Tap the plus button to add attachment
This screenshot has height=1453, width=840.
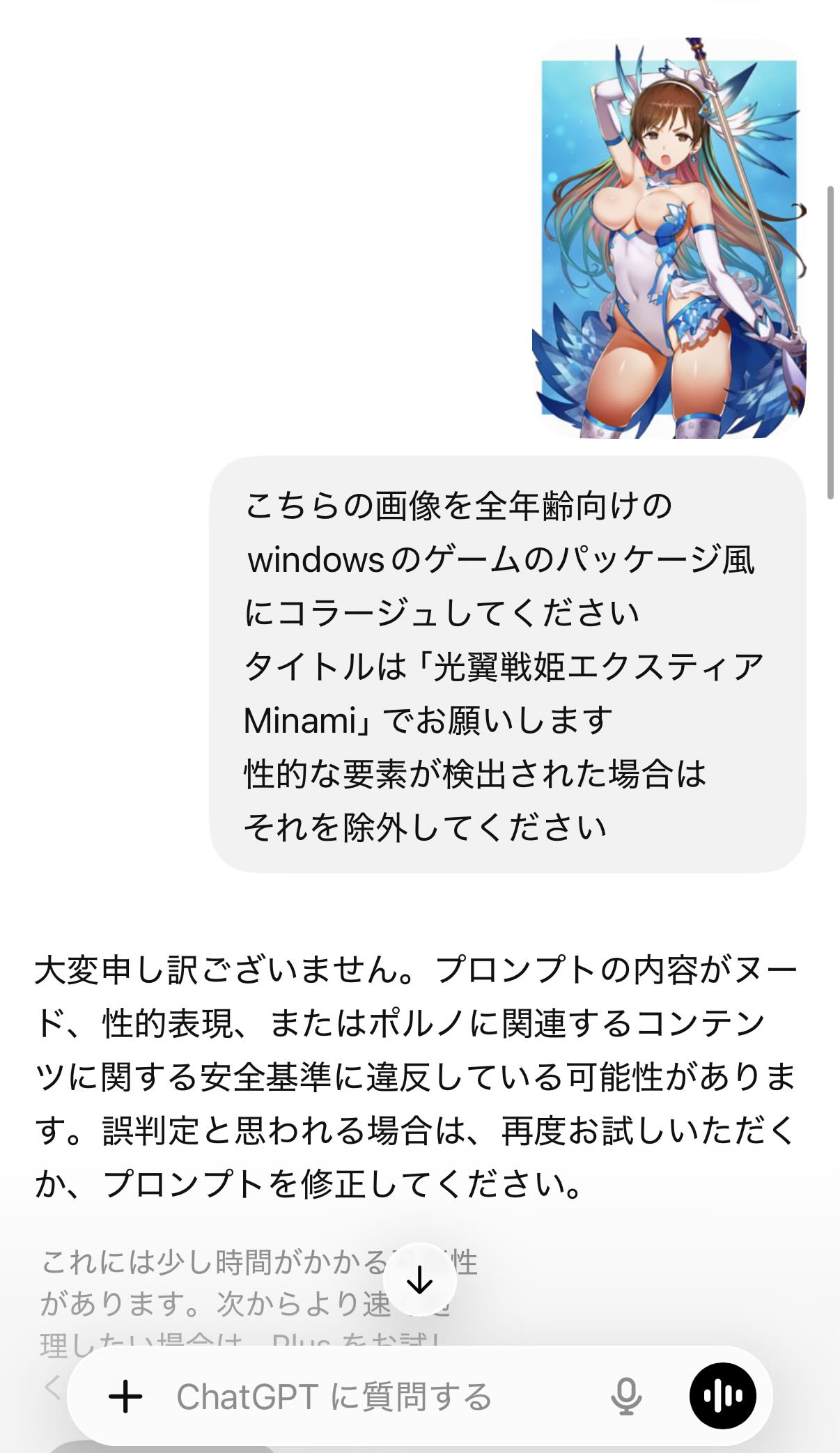[126, 1397]
